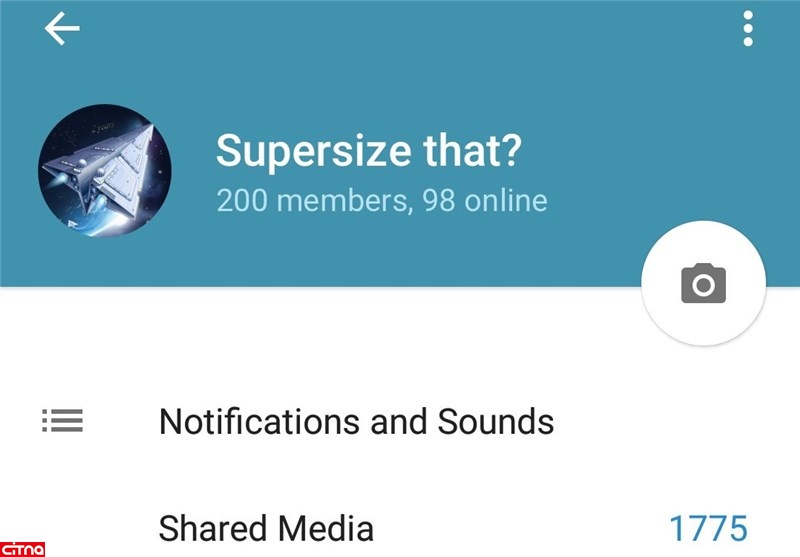
Task: Go back using the arrow icon
Action: tap(62, 30)
